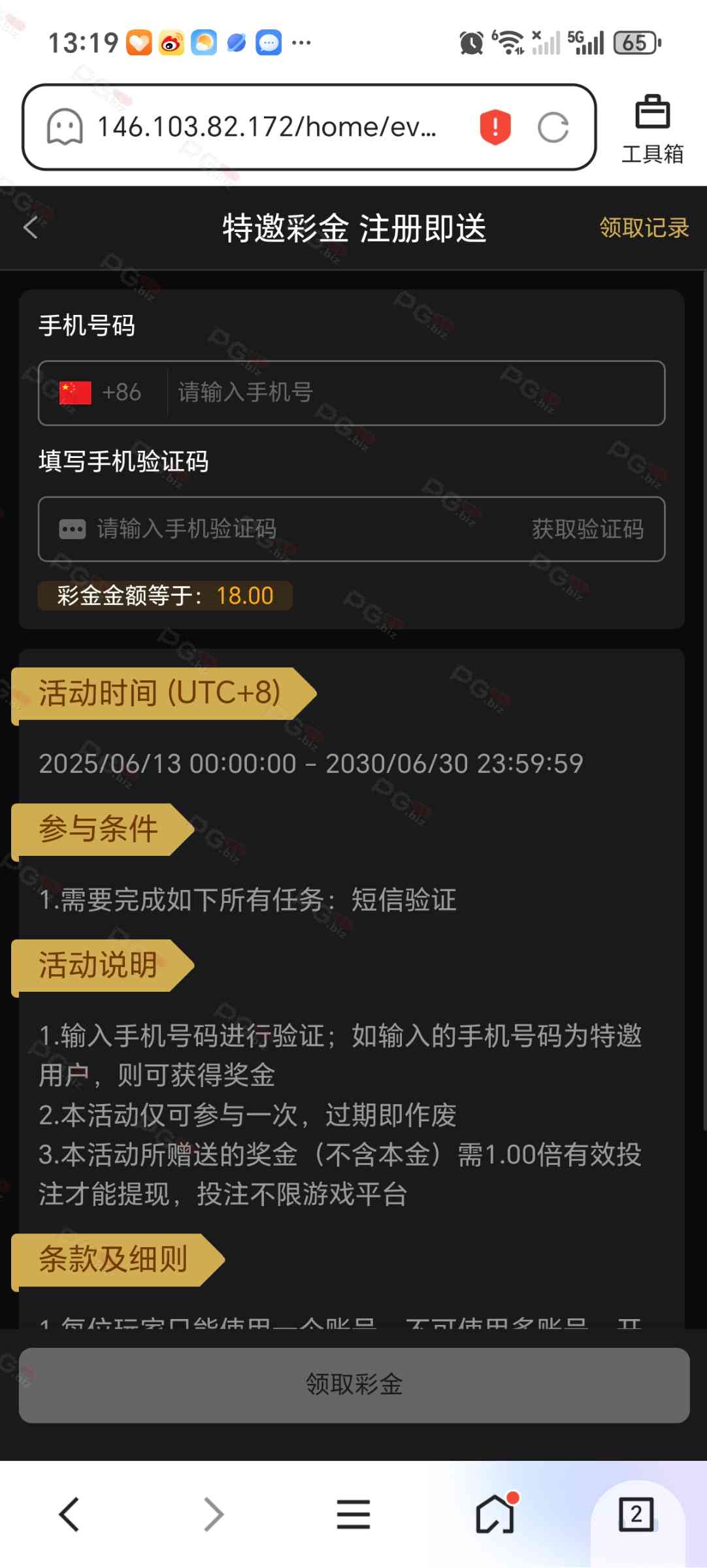Navigate back in the browser

coord(69,1514)
